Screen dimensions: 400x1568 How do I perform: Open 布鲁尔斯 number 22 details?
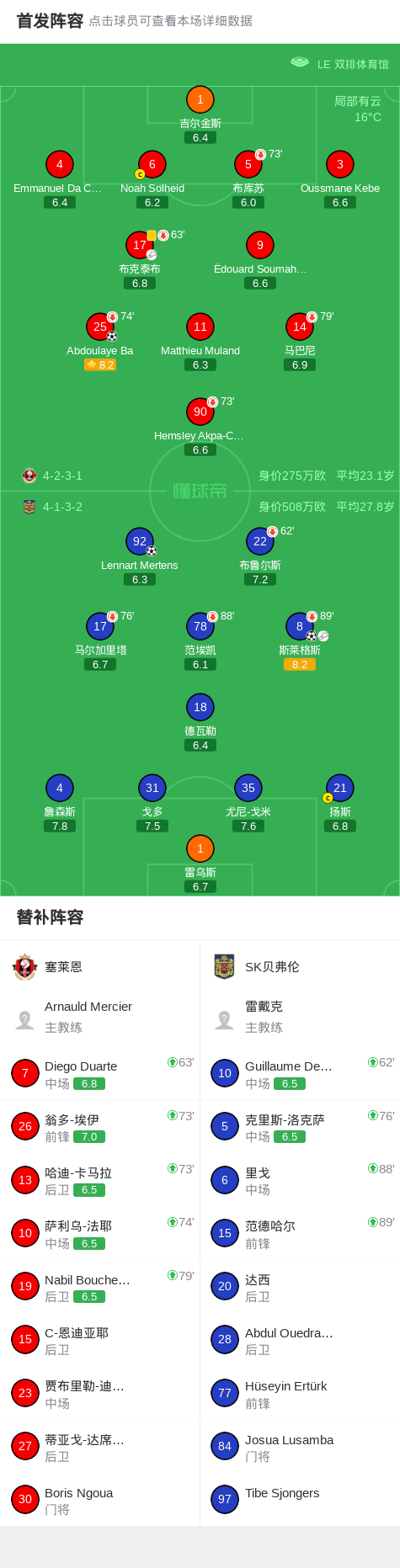click(x=260, y=556)
